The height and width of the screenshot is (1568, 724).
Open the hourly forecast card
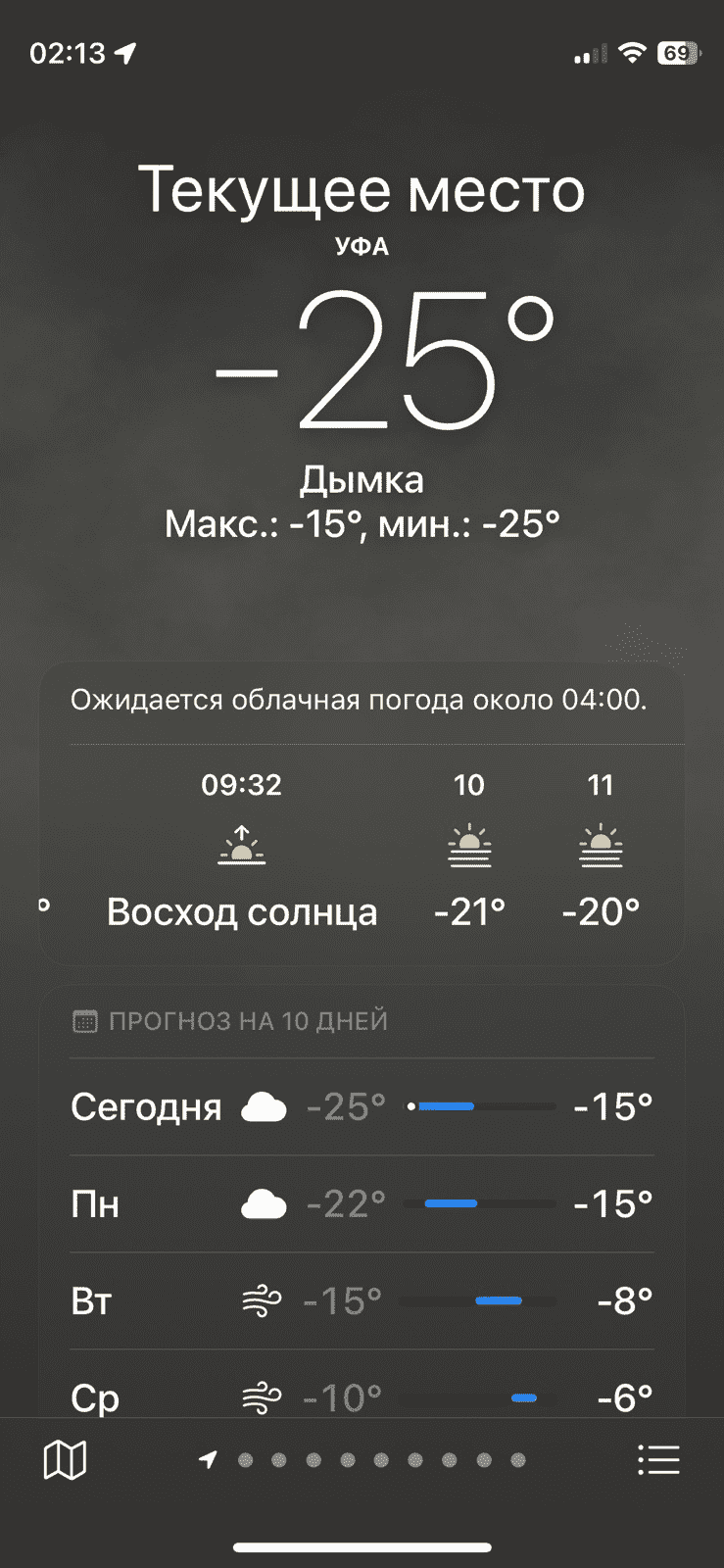point(362,853)
